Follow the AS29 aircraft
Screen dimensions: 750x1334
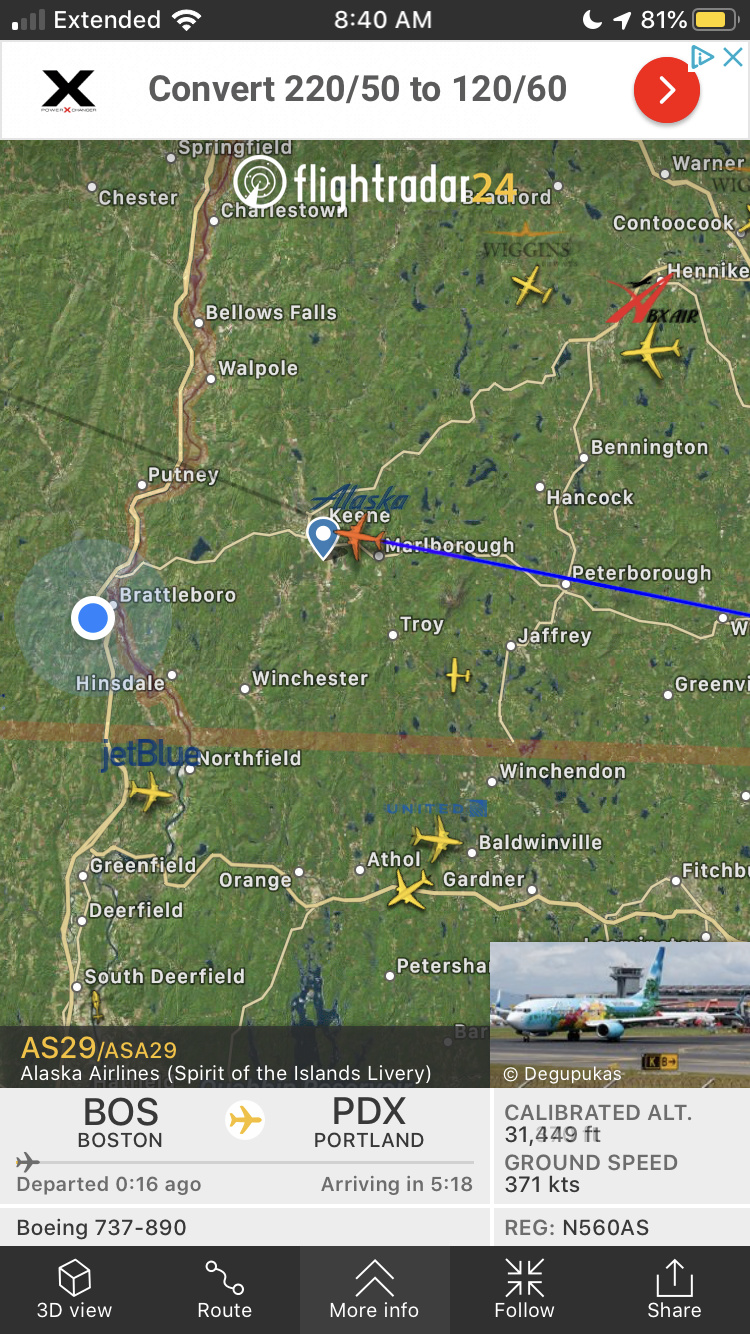click(x=524, y=1290)
